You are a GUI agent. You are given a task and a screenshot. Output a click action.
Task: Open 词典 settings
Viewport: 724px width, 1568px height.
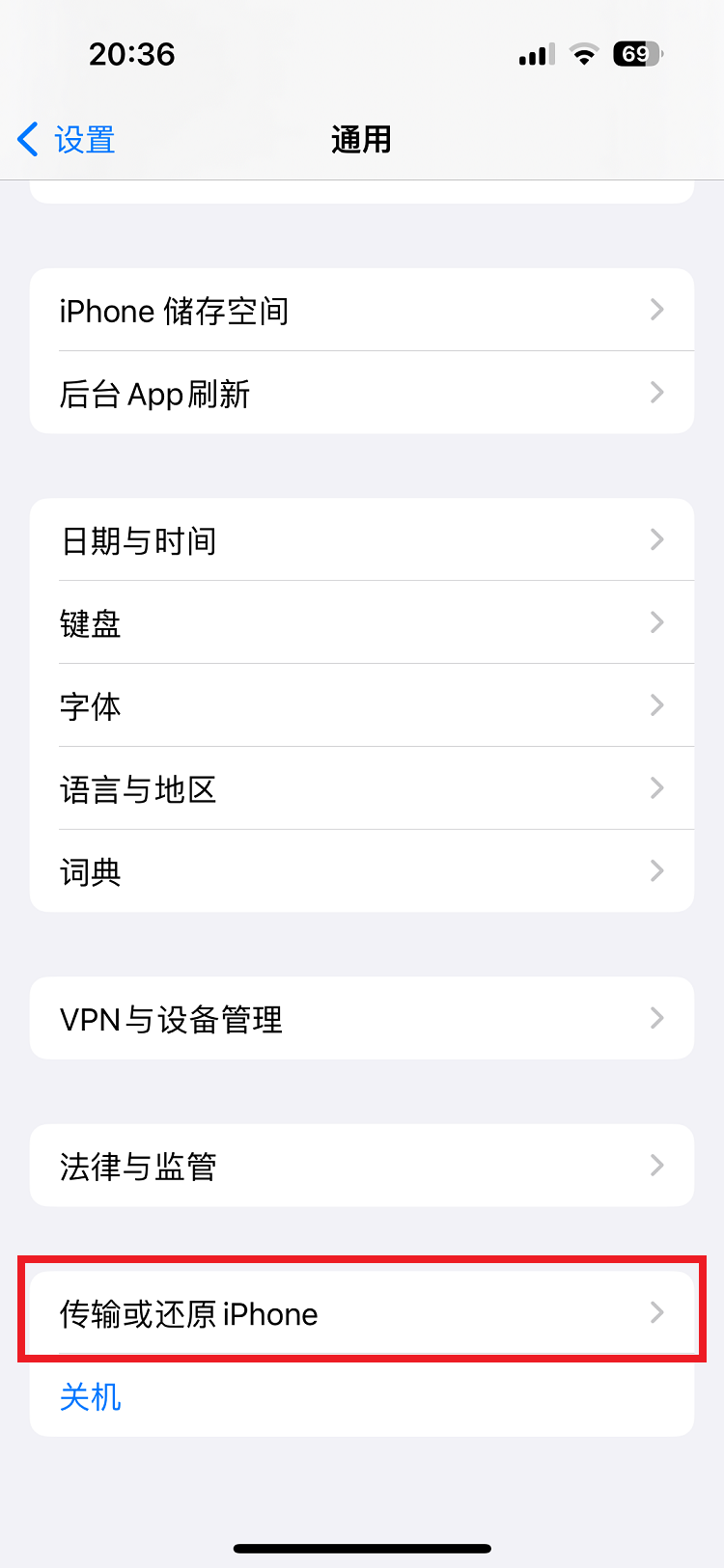coord(361,872)
